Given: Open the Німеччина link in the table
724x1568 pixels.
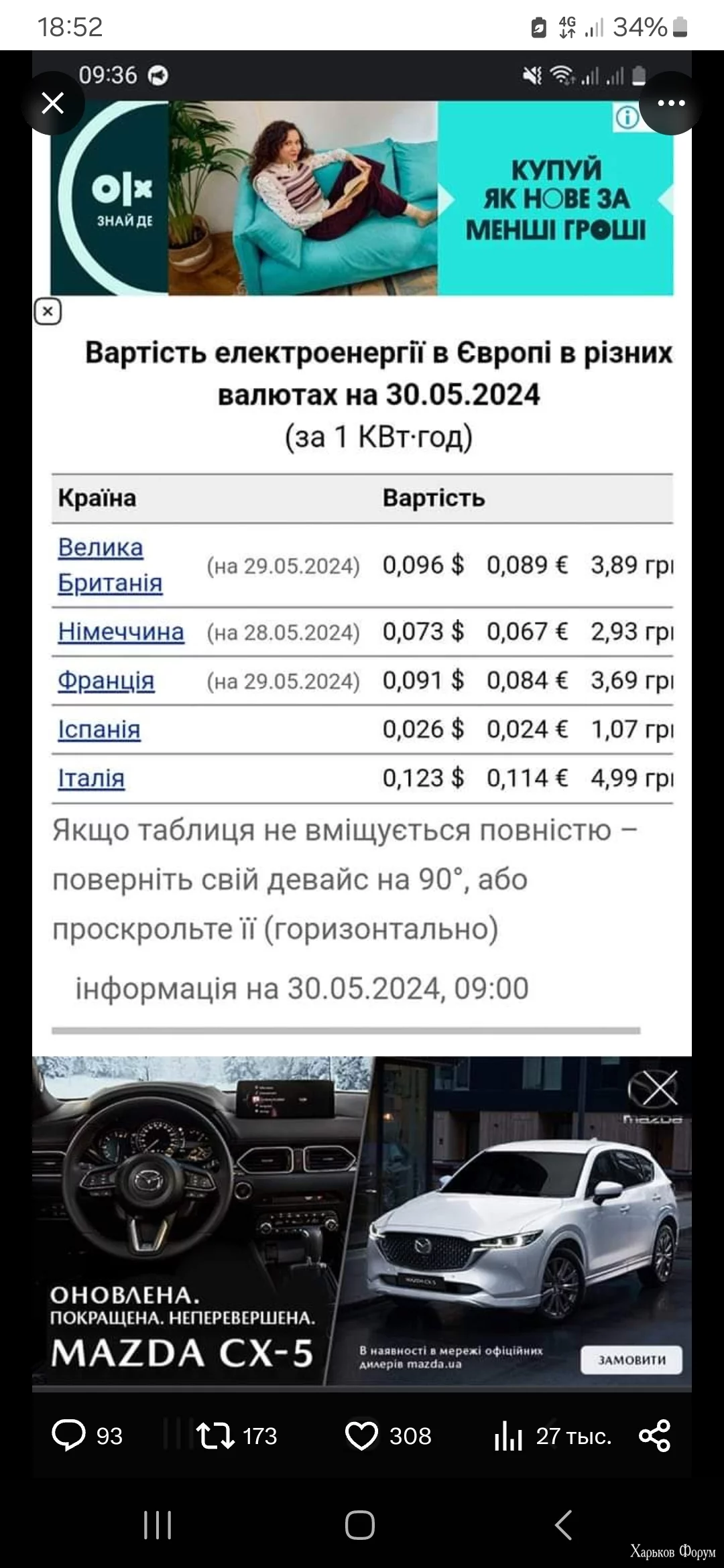Looking at the screenshot, I should click(x=123, y=631).
